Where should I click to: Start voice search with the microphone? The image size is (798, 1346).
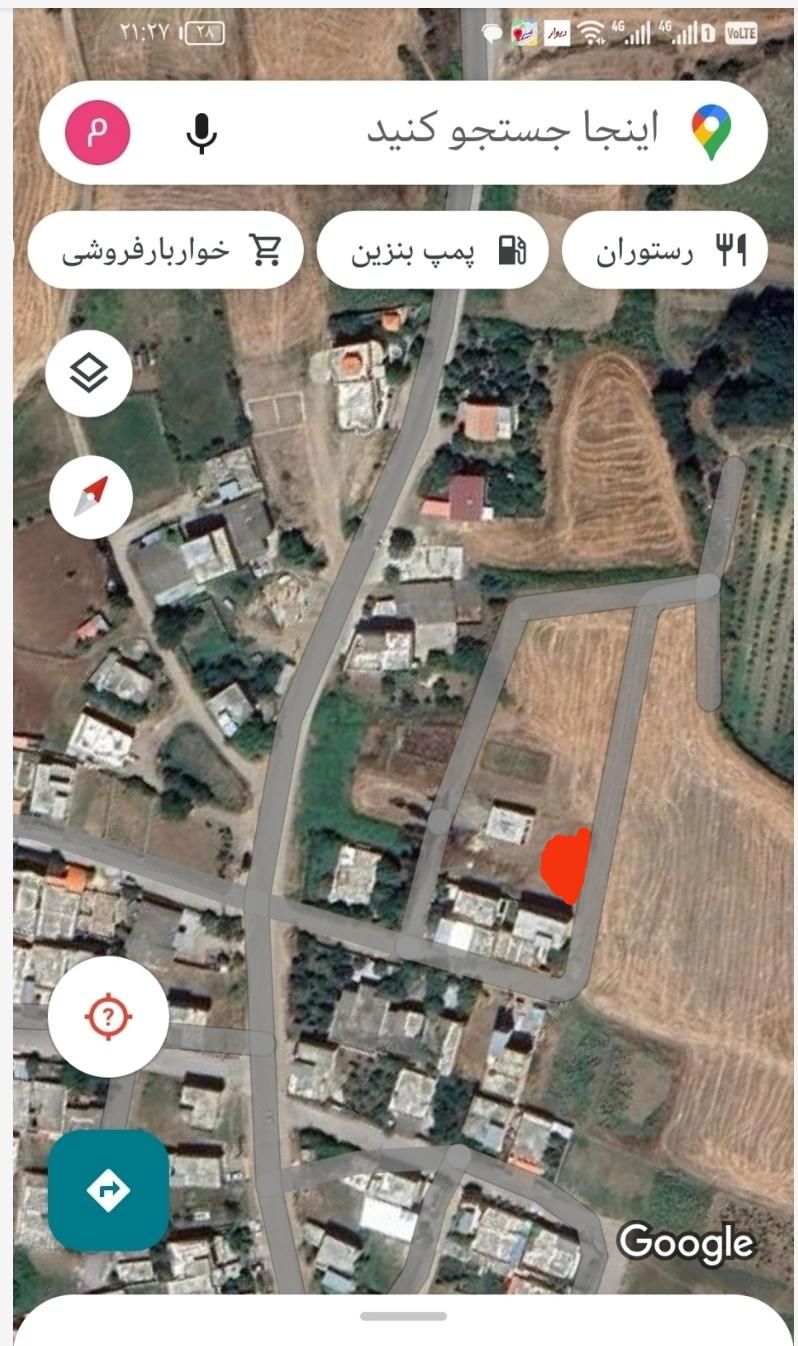coord(201,133)
